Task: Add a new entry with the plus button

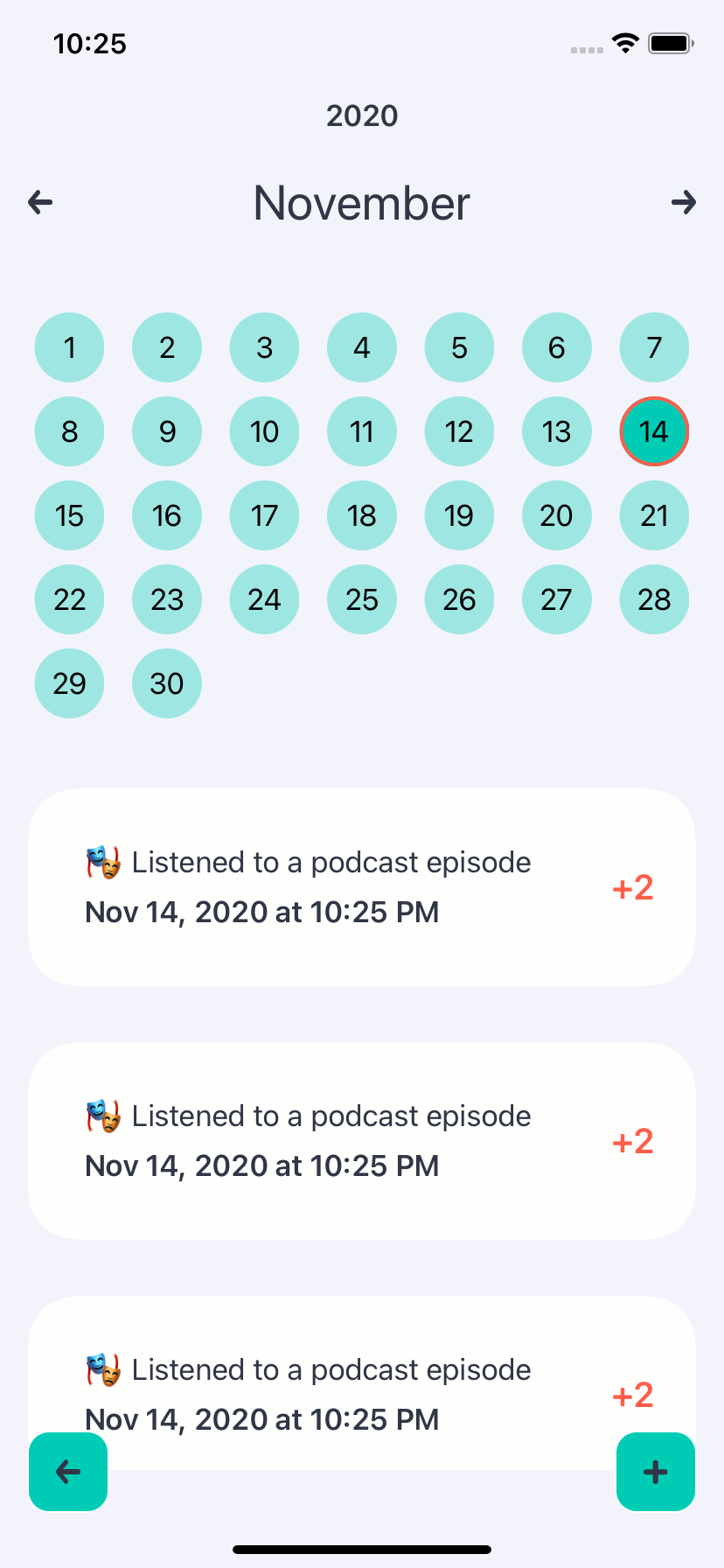Action: point(656,1472)
